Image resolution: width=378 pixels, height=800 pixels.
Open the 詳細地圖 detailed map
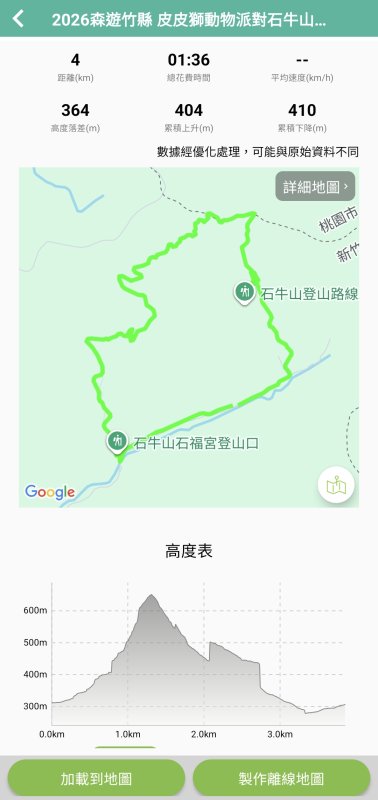[x=315, y=186]
